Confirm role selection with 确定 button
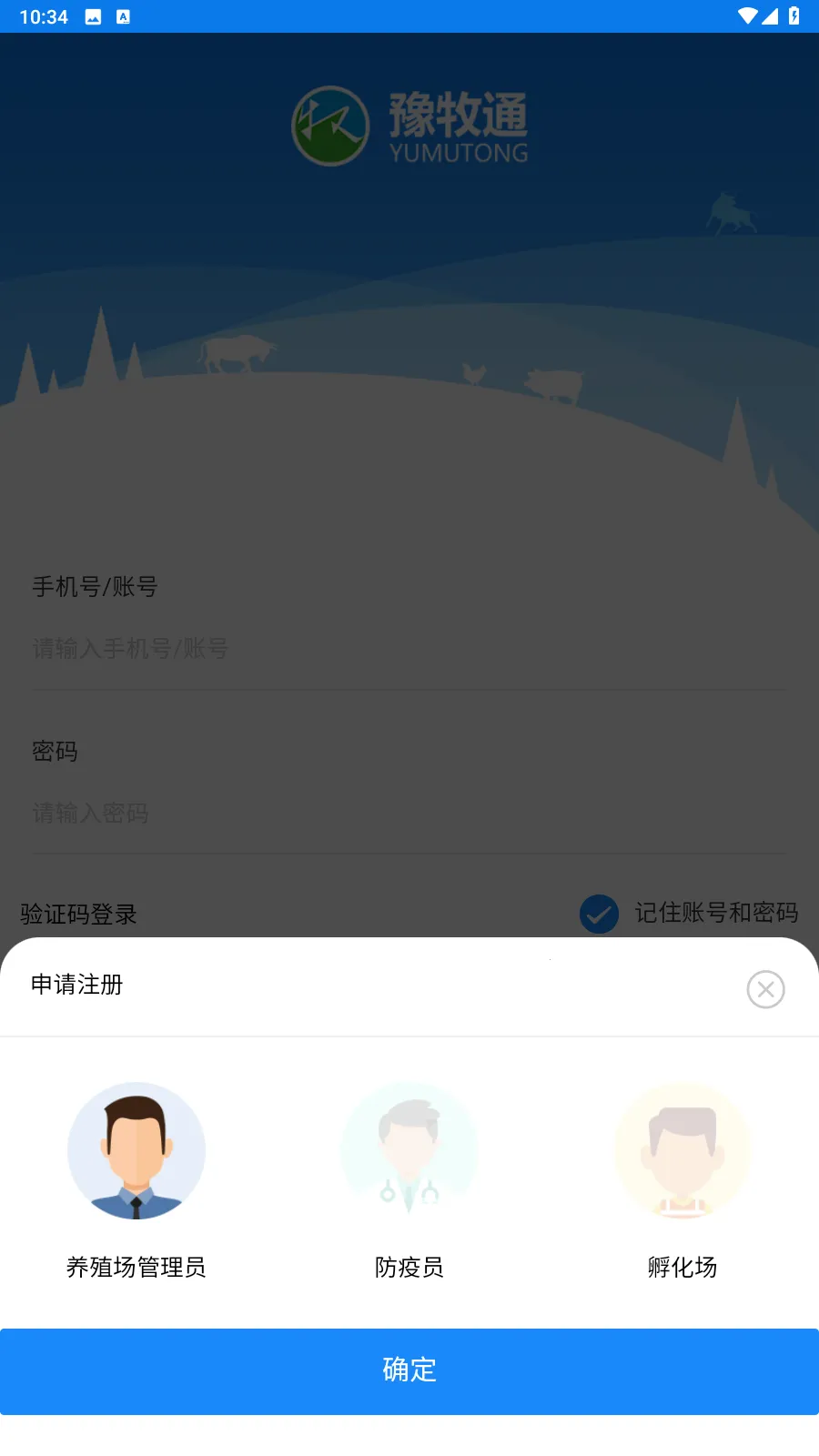Image resolution: width=819 pixels, height=1456 pixels. point(409,1371)
